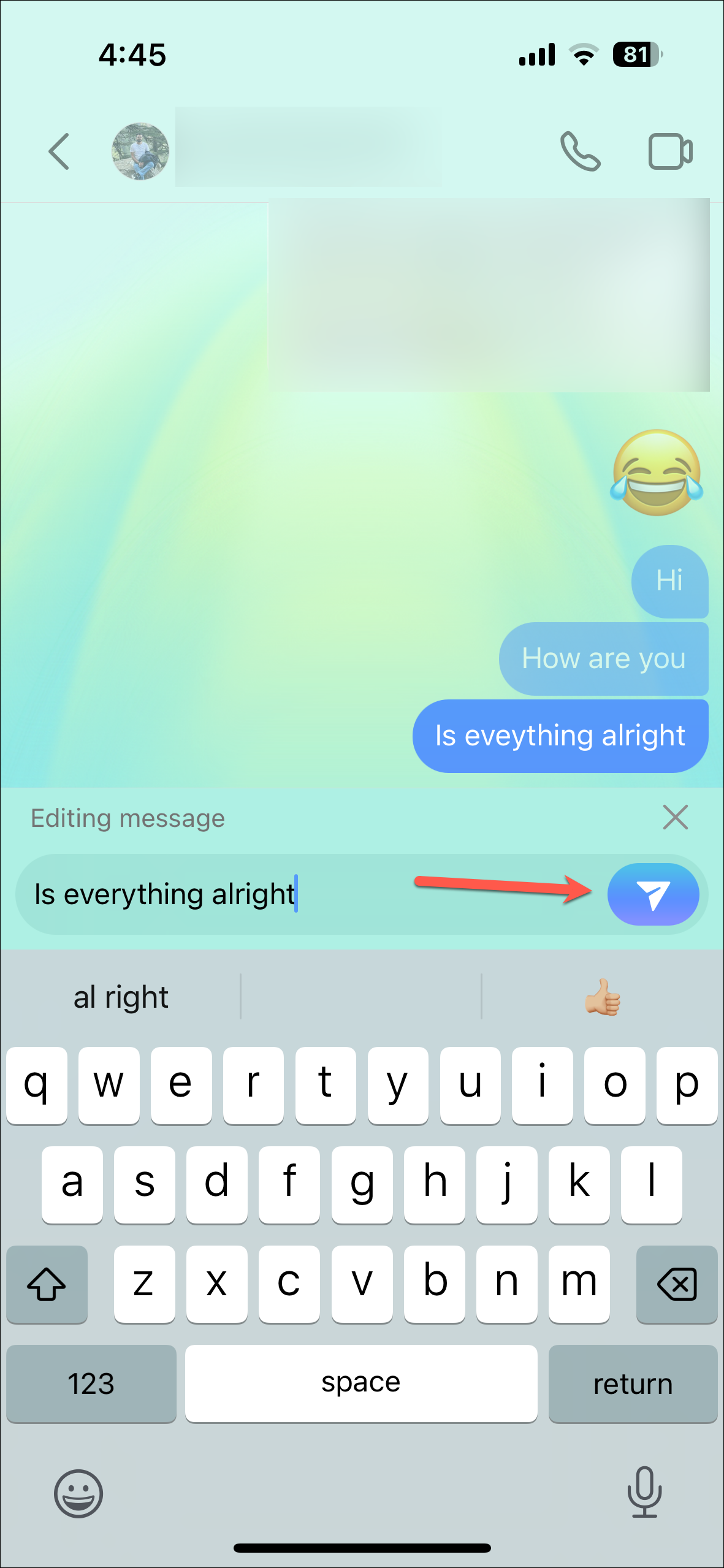Cancel editing the message
The width and height of the screenshot is (724, 1568).
675,817
